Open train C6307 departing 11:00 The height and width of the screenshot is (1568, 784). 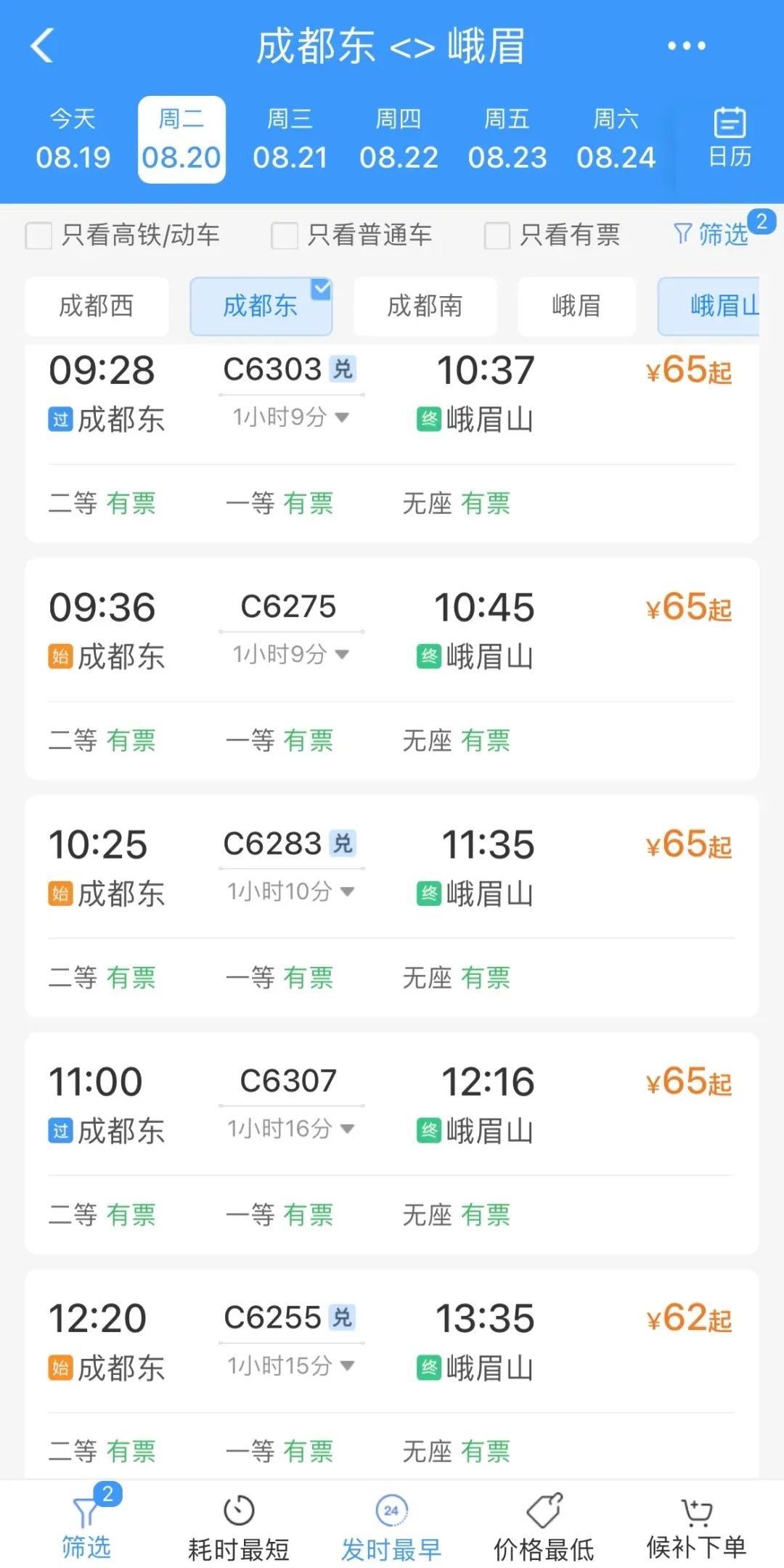(392, 1105)
